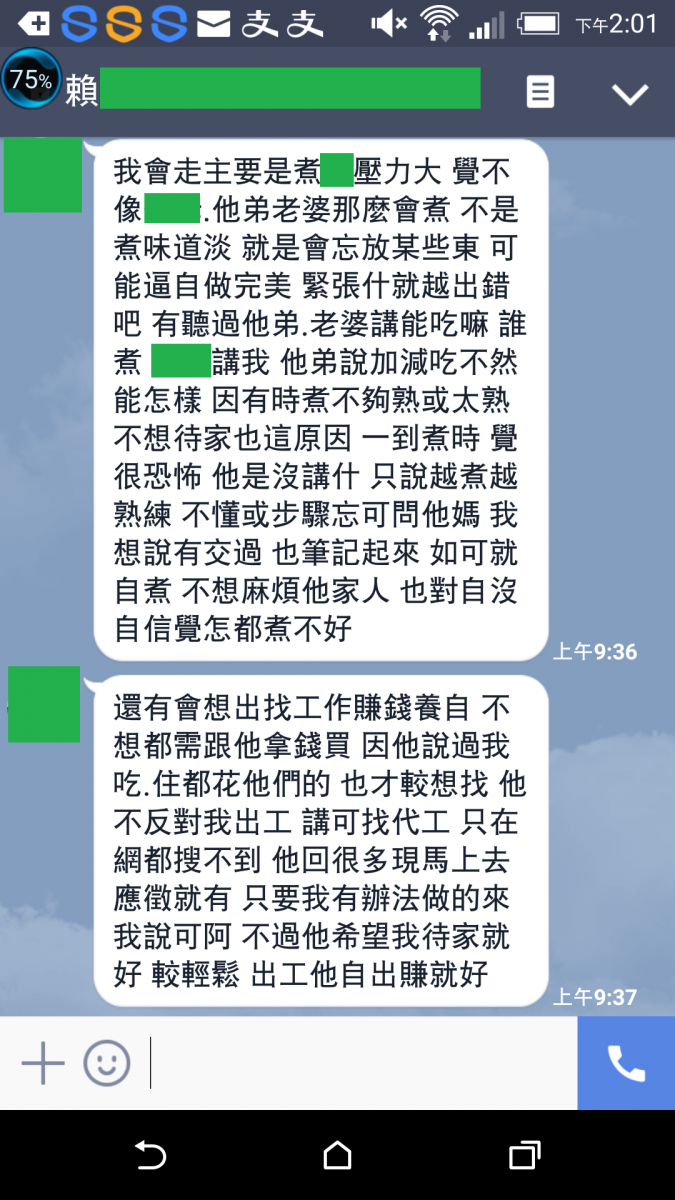The width and height of the screenshot is (675, 1200).
Task: Expand the chat options dropdown arrow
Action: pyautogui.click(x=630, y=94)
